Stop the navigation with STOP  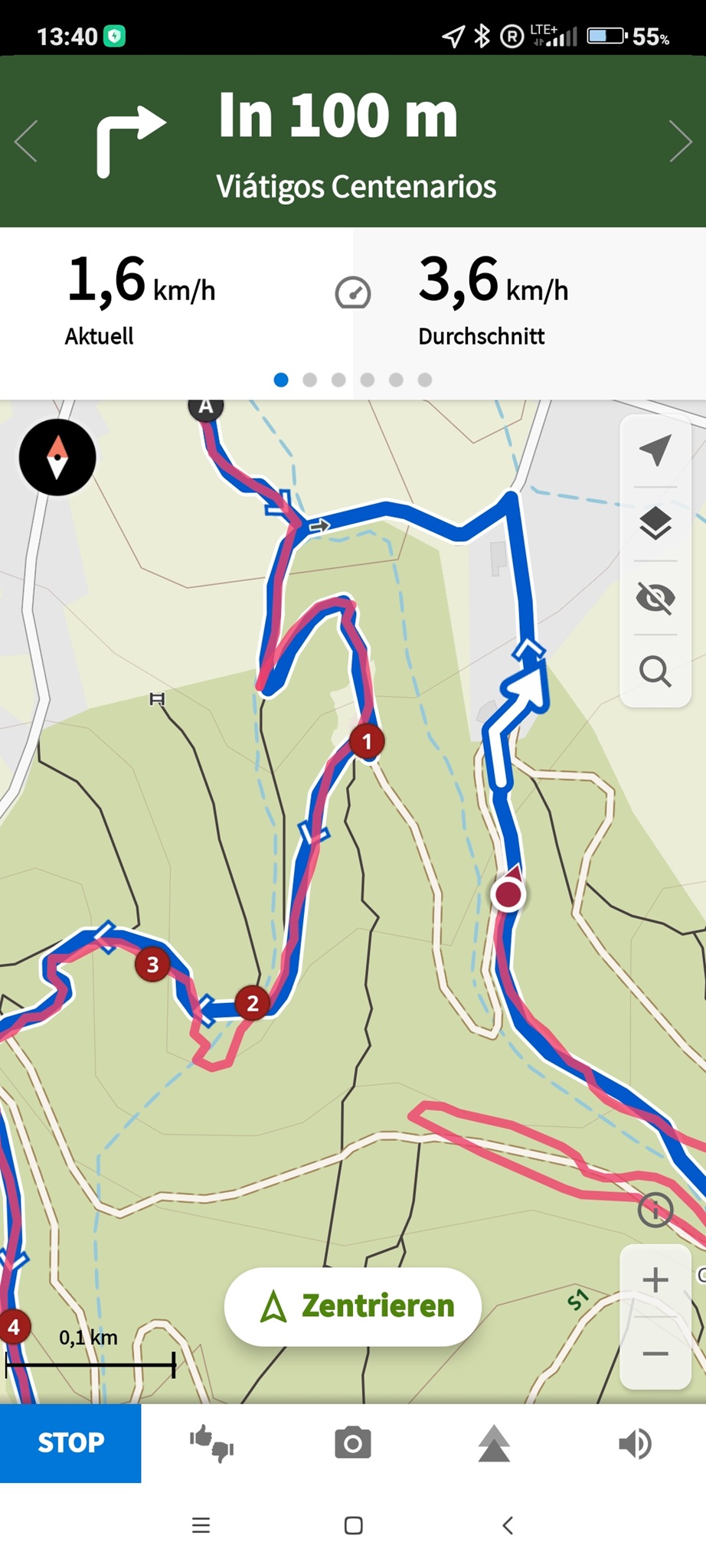click(70, 1443)
